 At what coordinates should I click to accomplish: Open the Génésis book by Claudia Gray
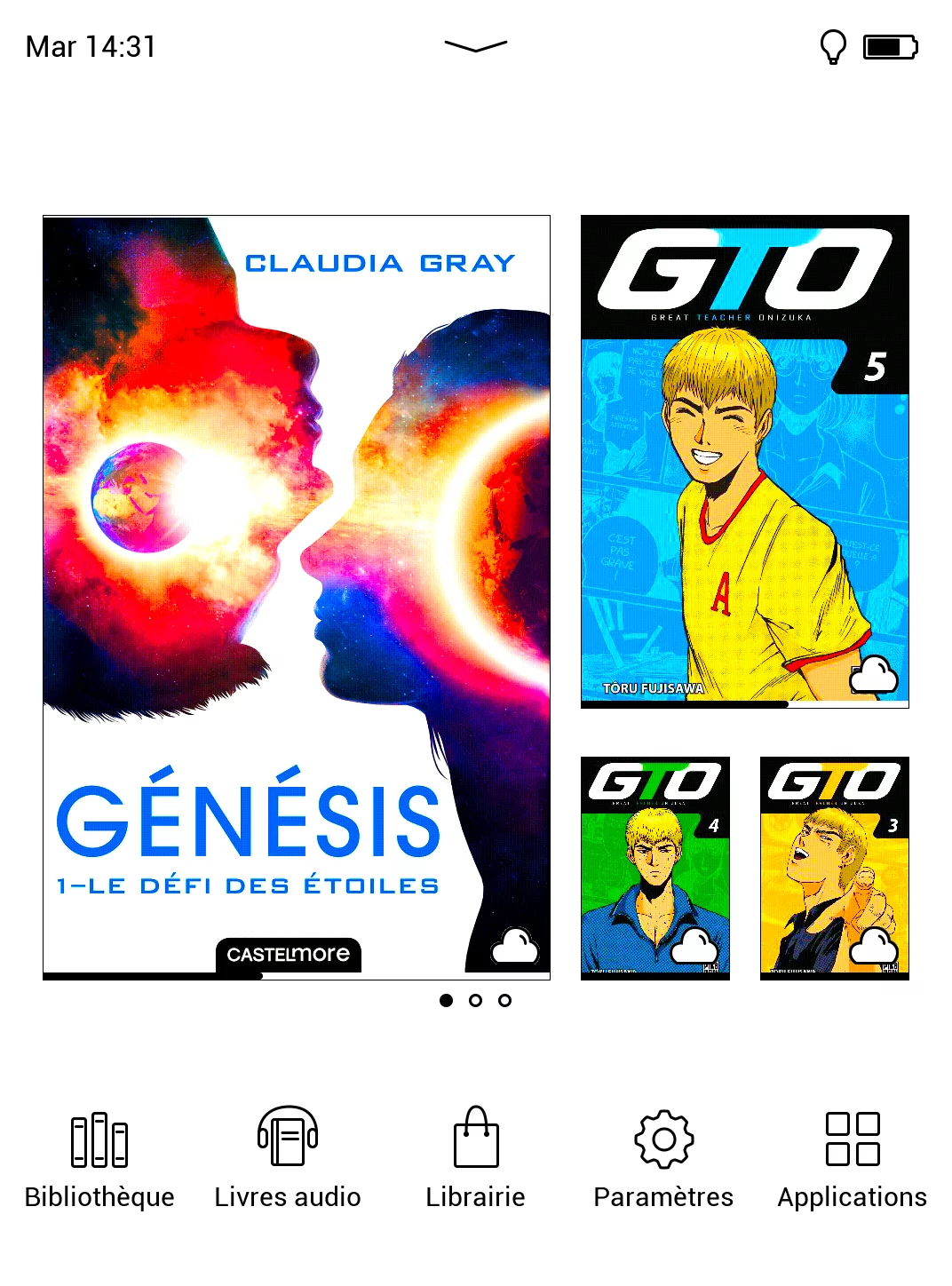point(296,597)
